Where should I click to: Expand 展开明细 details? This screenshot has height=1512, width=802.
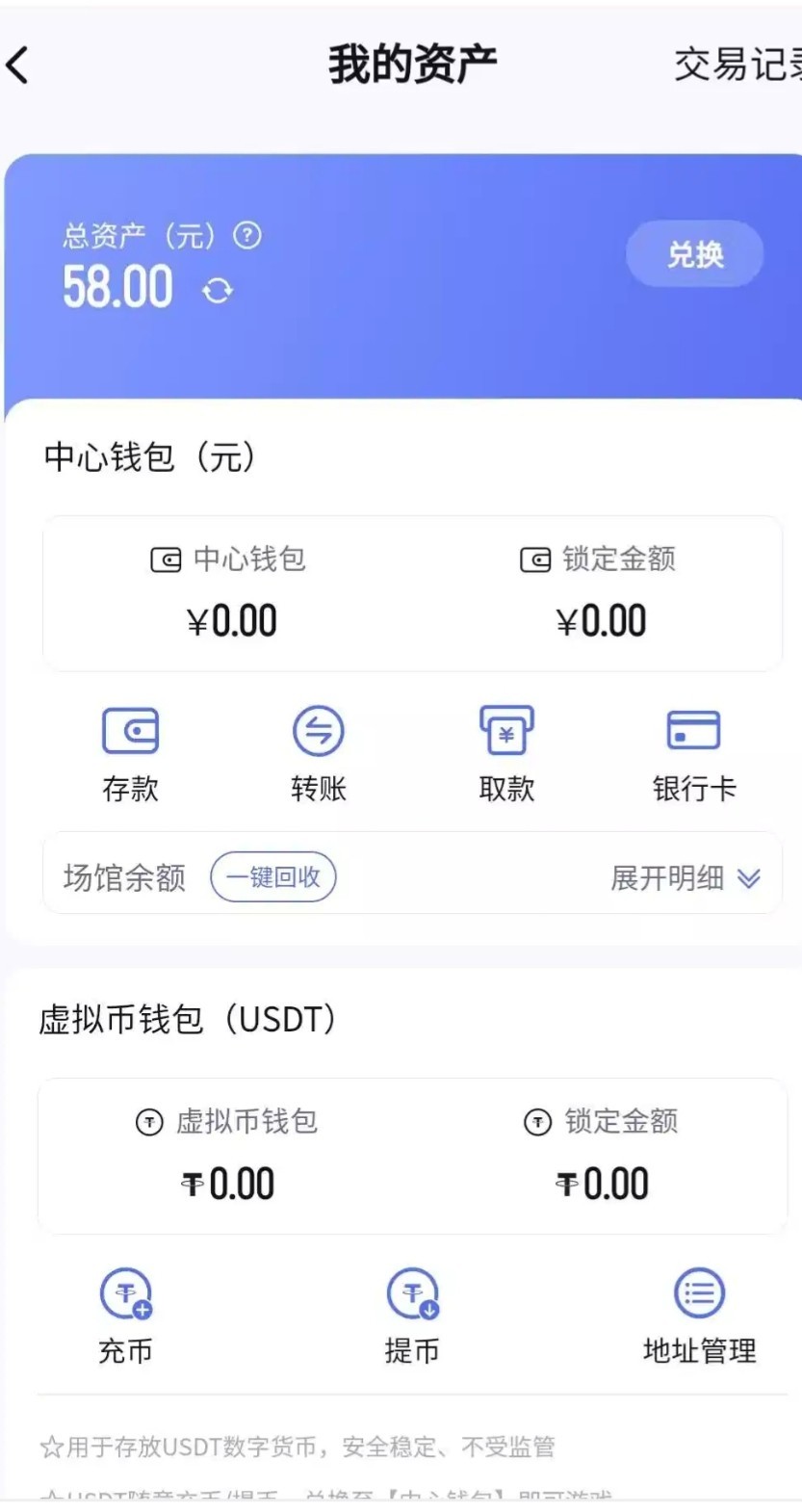tap(686, 878)
